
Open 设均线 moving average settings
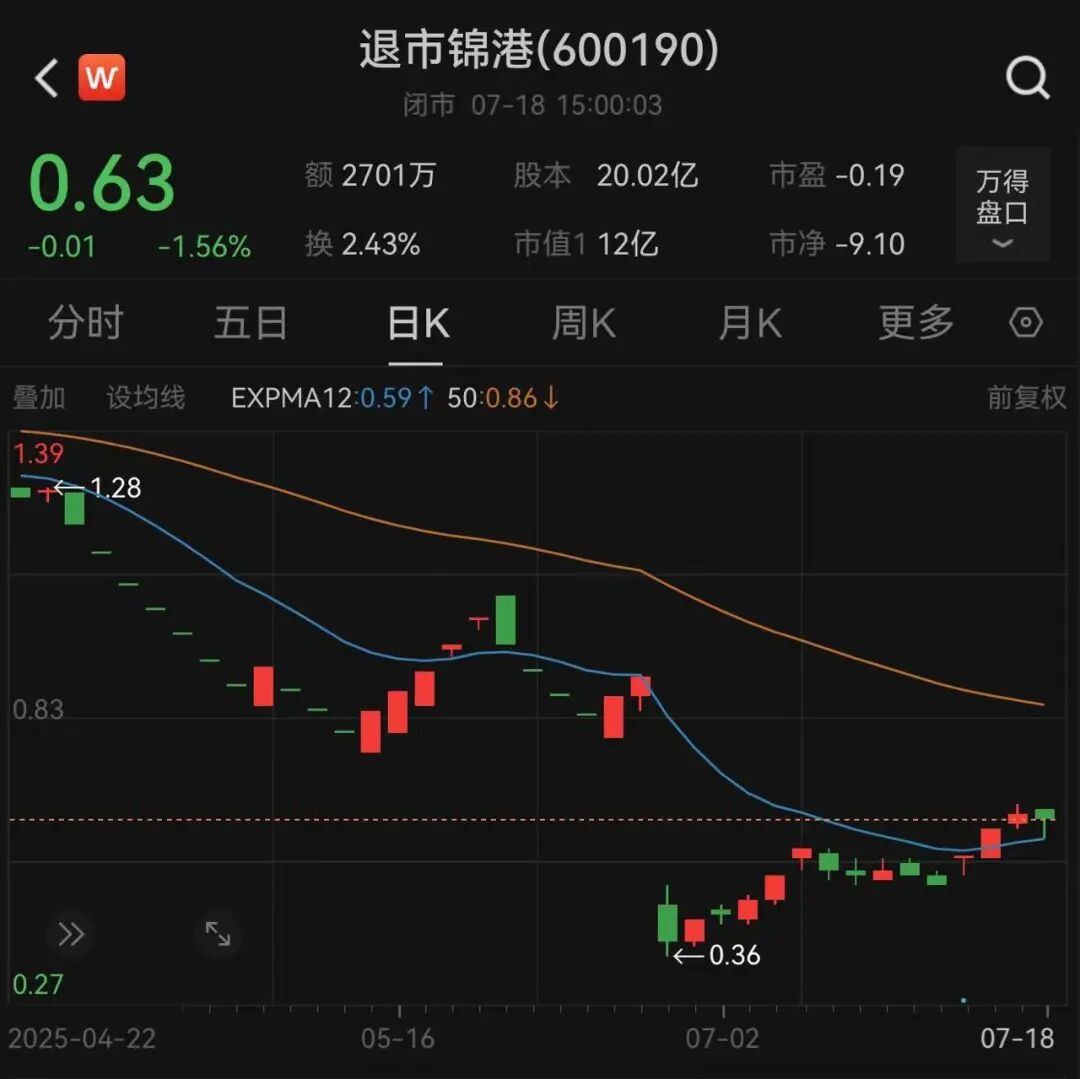(x=146, y=398)
